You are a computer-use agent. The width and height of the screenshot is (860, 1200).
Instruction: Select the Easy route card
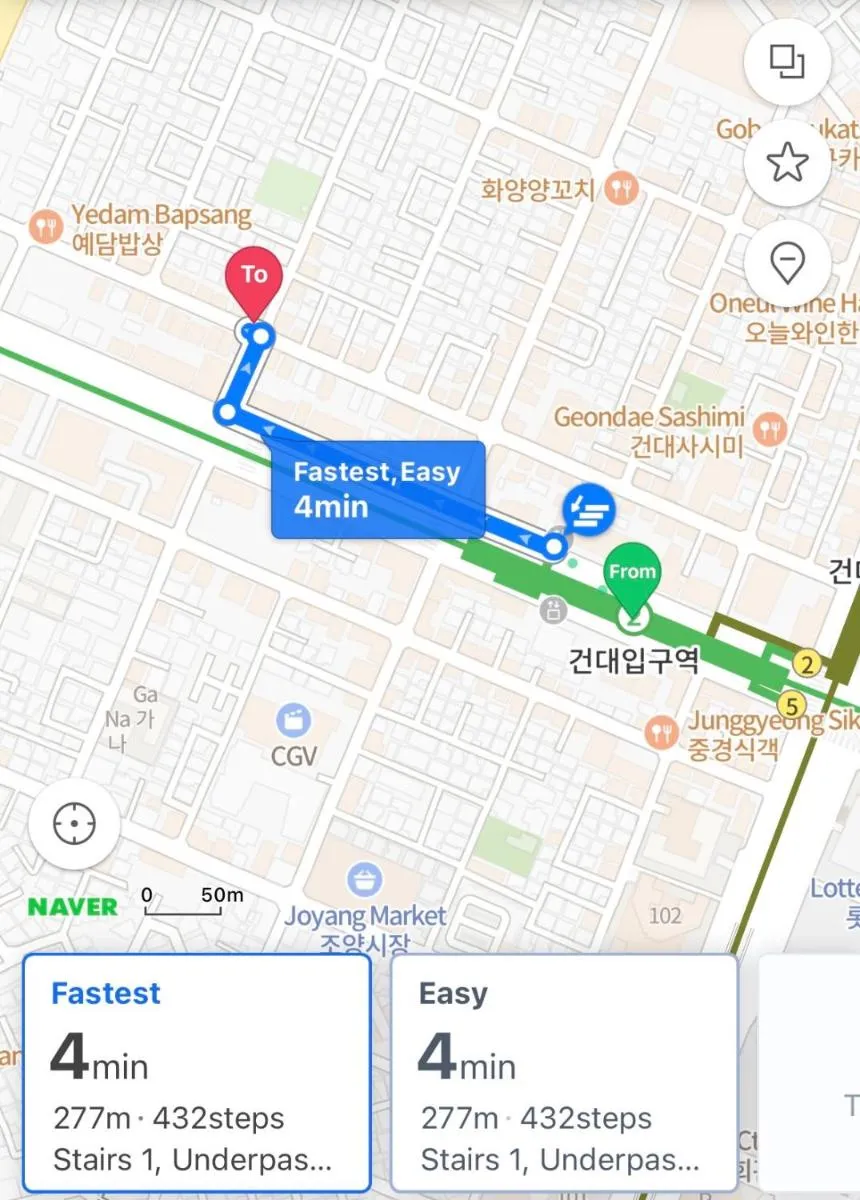(x=564, y=1073)
